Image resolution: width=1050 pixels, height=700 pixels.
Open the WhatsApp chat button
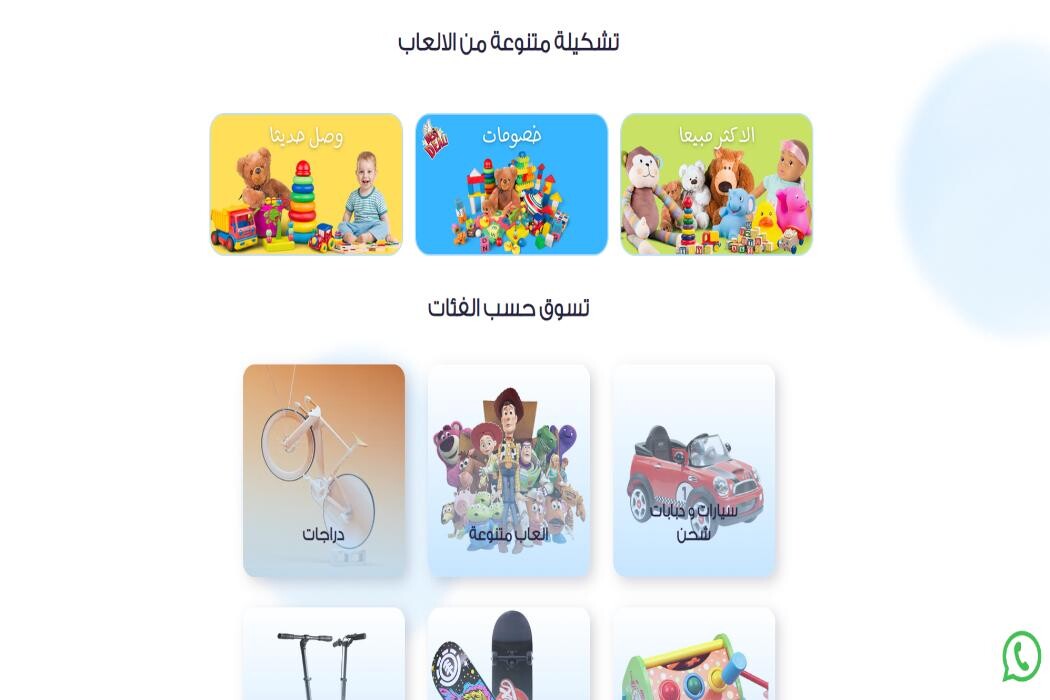coord(1021,656)
